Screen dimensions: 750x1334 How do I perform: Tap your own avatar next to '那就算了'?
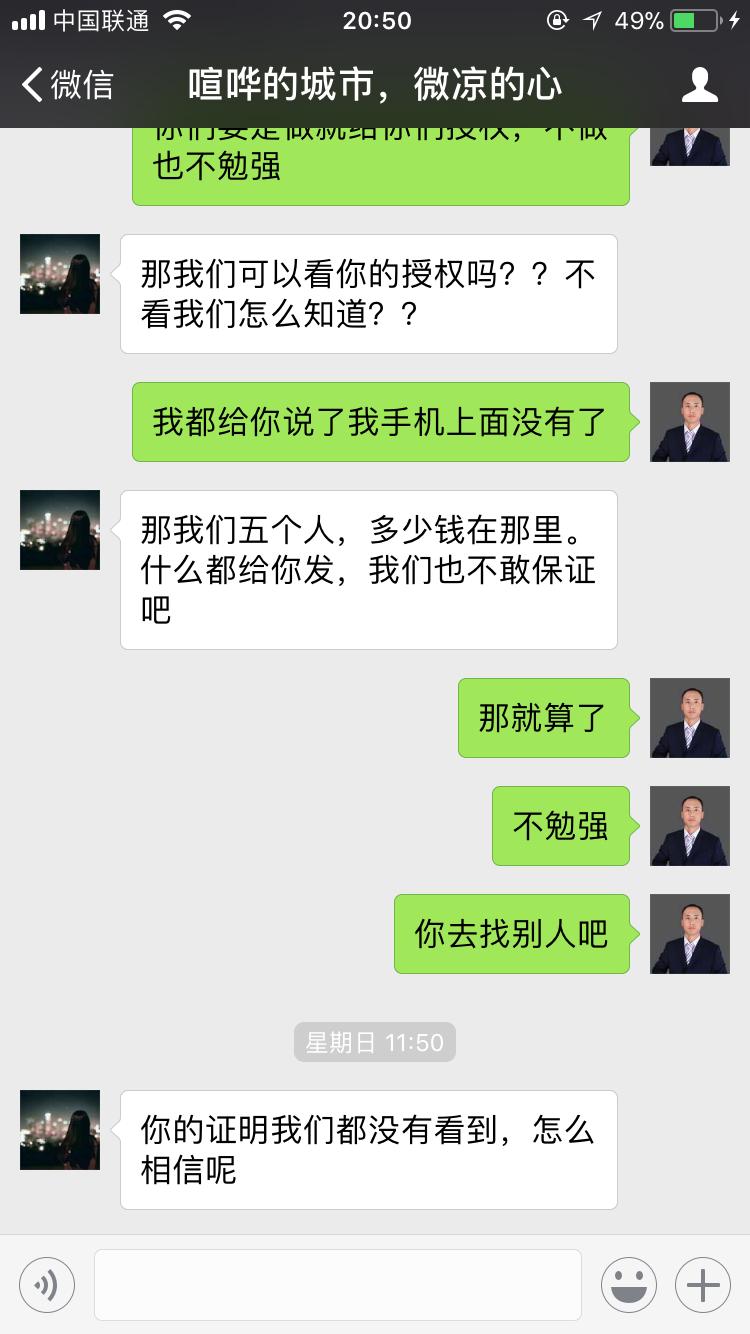tap(690, 717)
